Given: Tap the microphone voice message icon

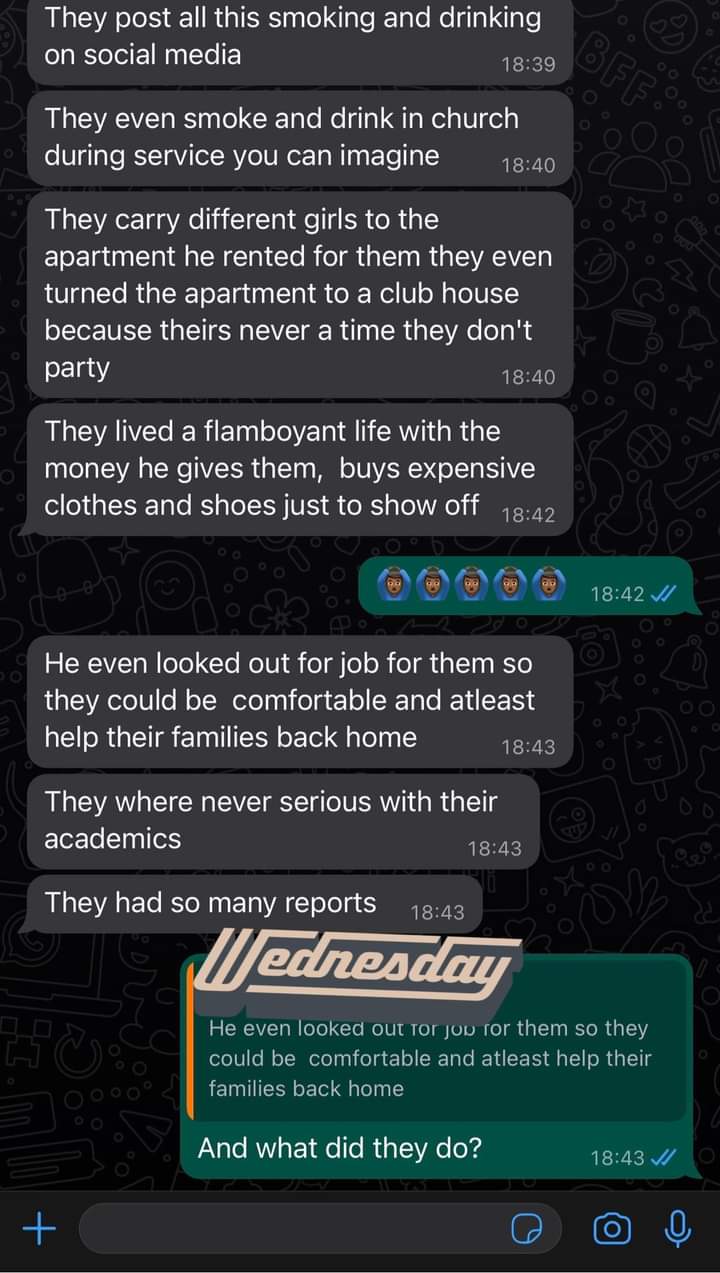Looking at the screenshot, I should 678,1228.
